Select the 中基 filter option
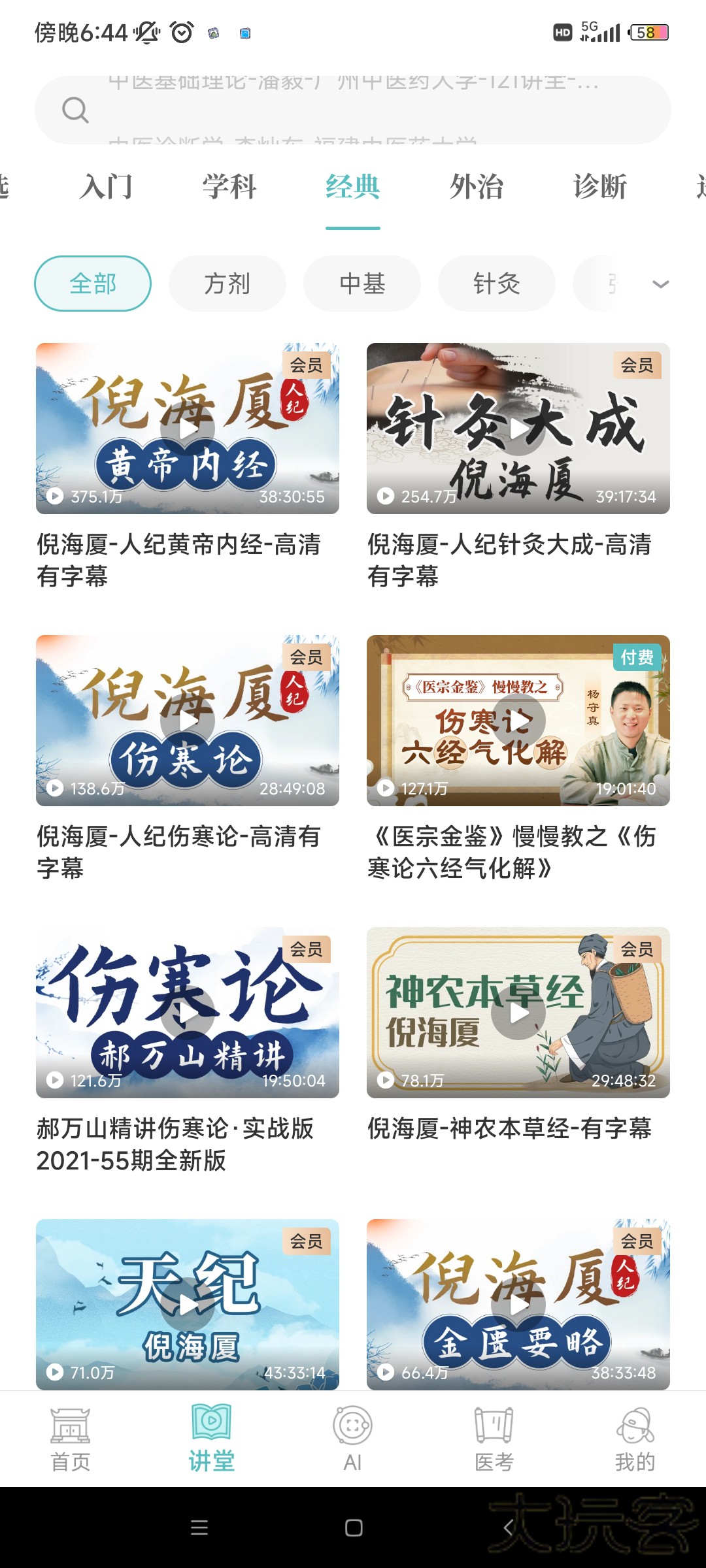Image resolution: width=706 pixels, height=1568 pixels. tap(361, 283)
